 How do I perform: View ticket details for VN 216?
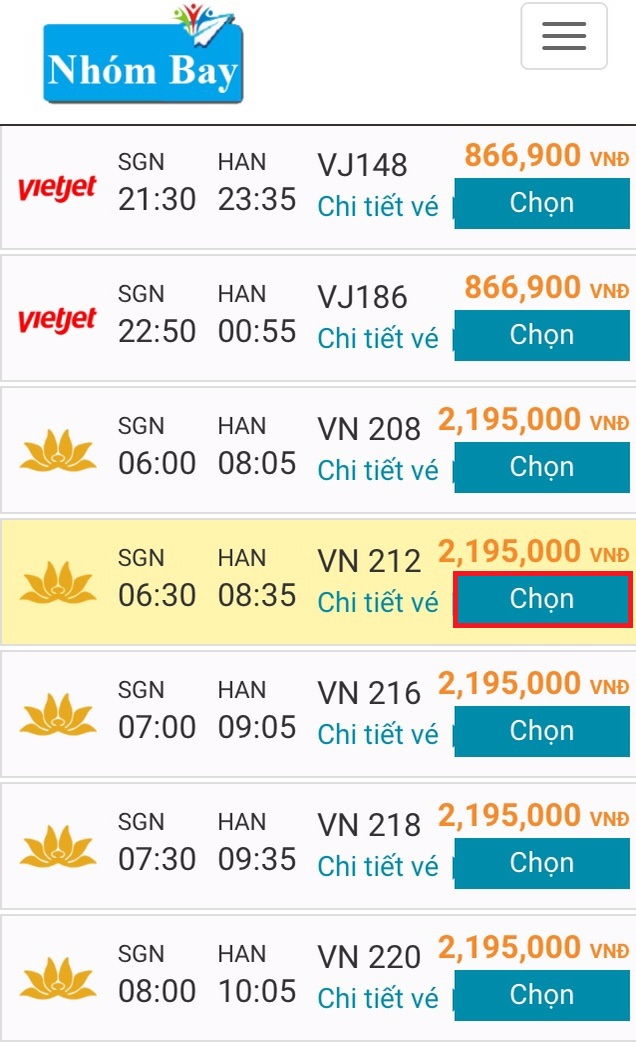click(x=378, y=735)
